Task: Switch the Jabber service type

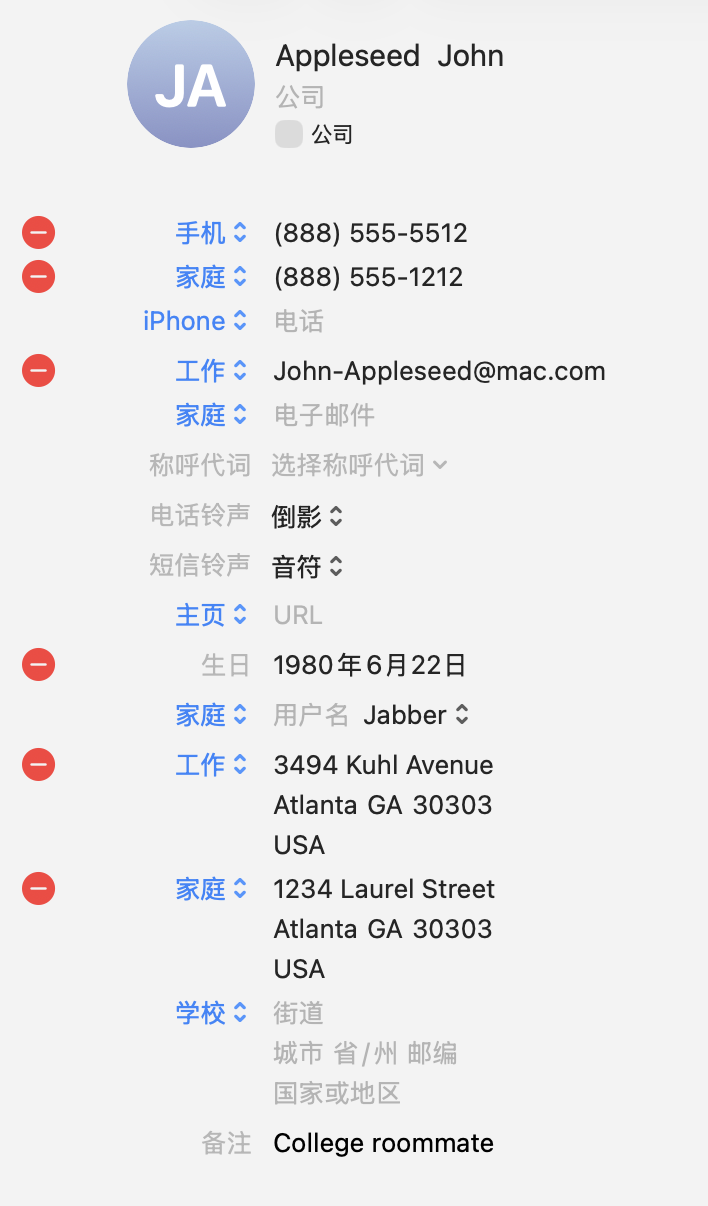Action: coord(416,715)
